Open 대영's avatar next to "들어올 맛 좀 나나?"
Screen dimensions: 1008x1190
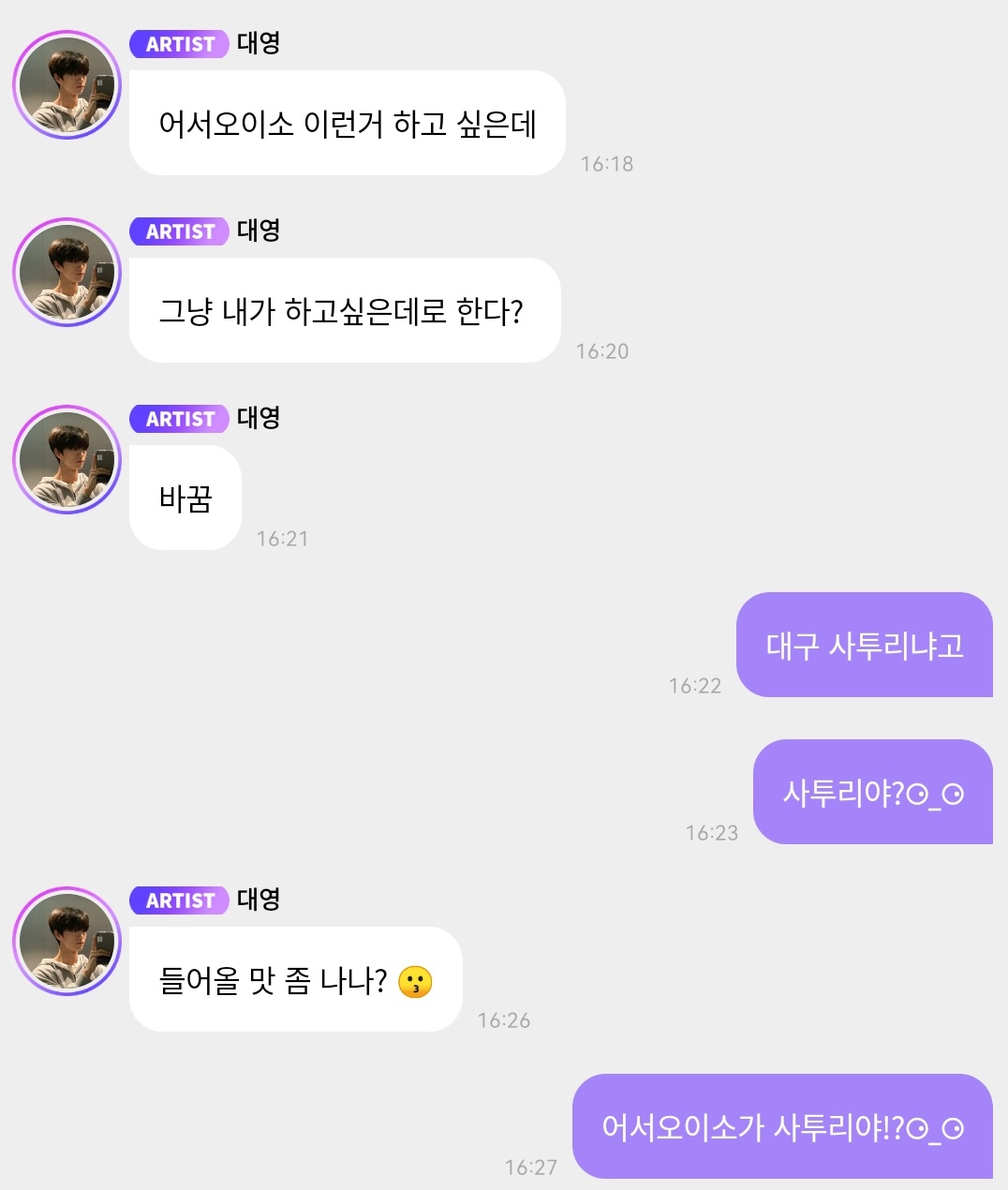[67, 942]
